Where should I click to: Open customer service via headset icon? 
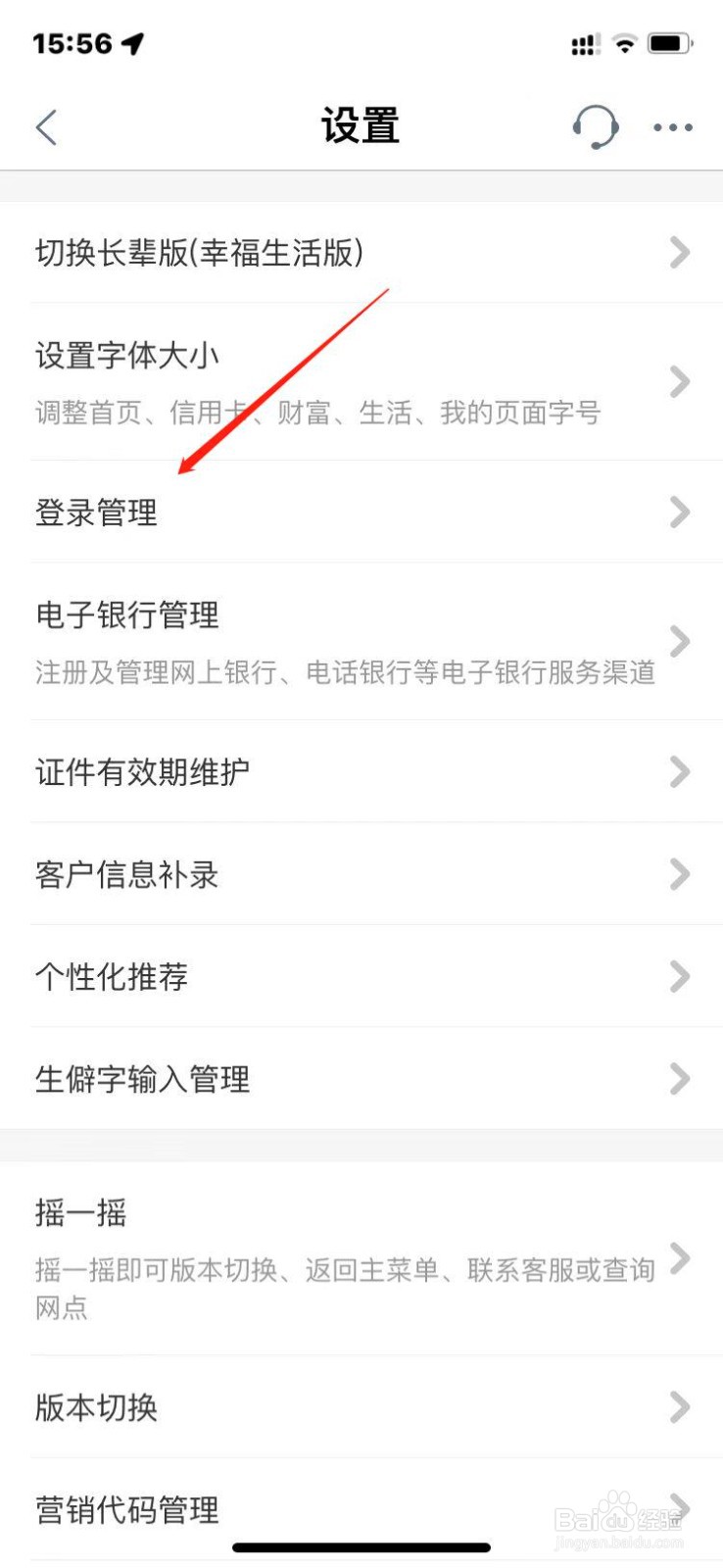tap(598, 126)
